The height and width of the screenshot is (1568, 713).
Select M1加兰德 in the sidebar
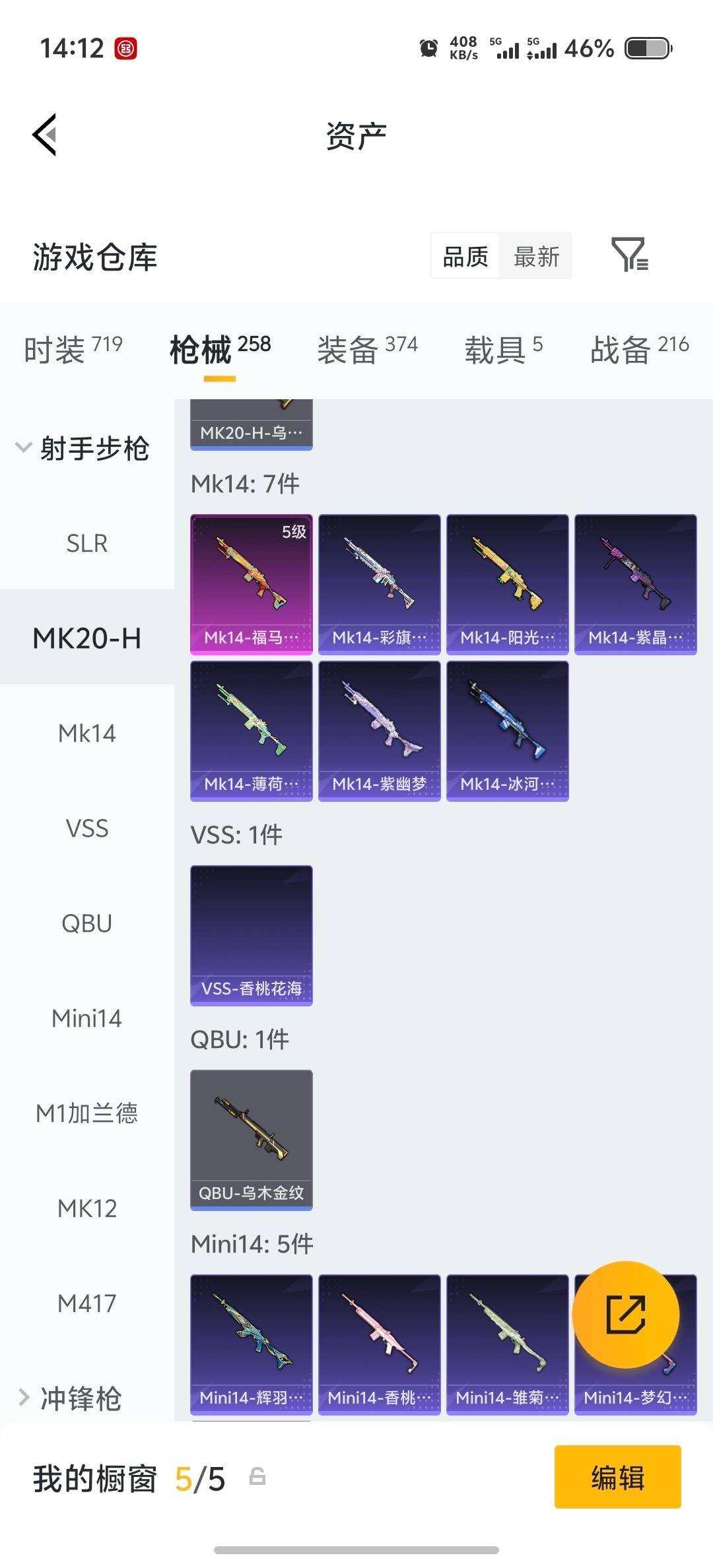pyautogui.click(x=86, y=1113)
